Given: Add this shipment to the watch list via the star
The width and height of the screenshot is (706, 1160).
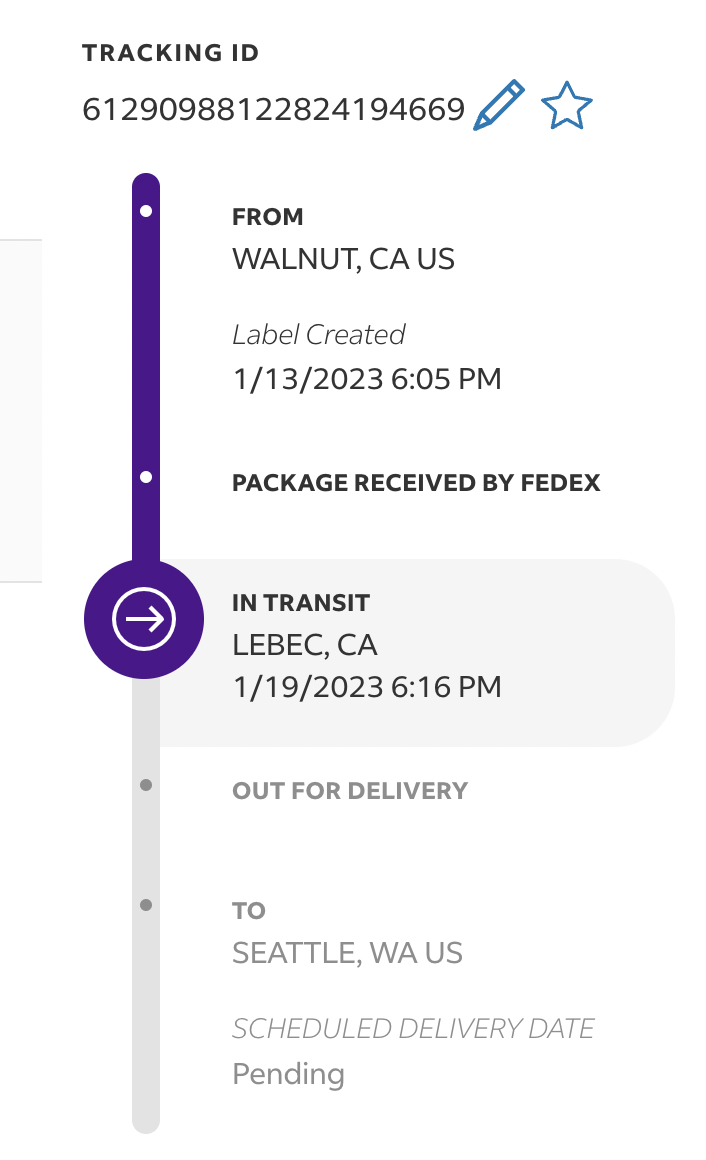Looking at the screenshot, I should 566,106.
